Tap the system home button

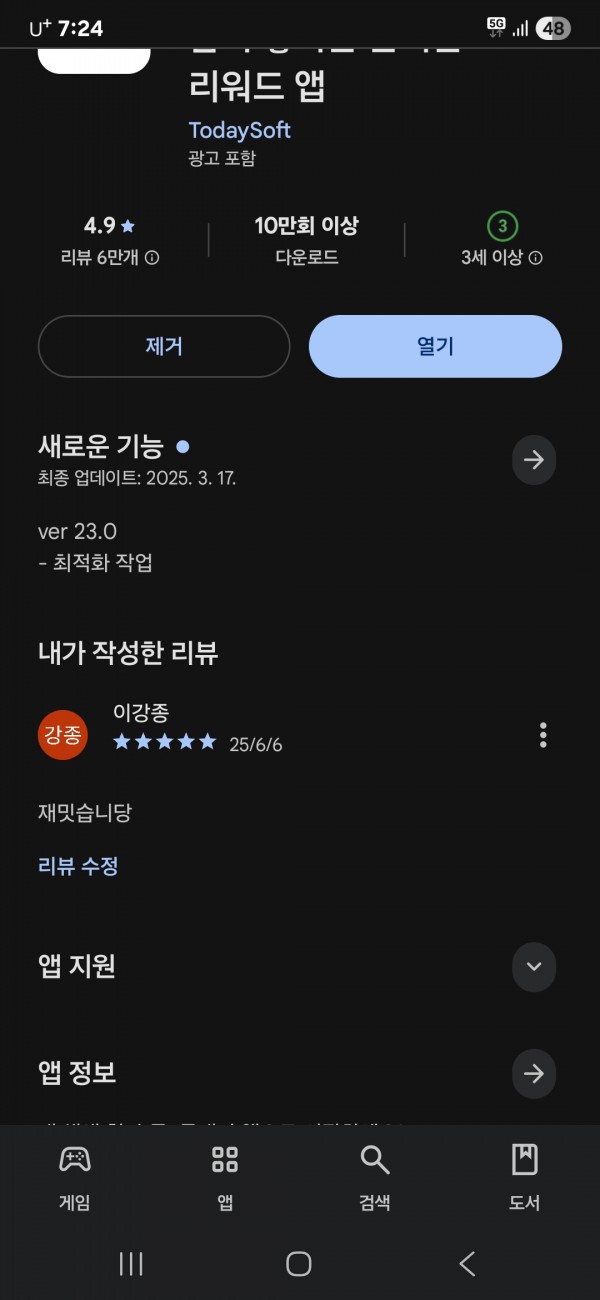[299, 1264]
